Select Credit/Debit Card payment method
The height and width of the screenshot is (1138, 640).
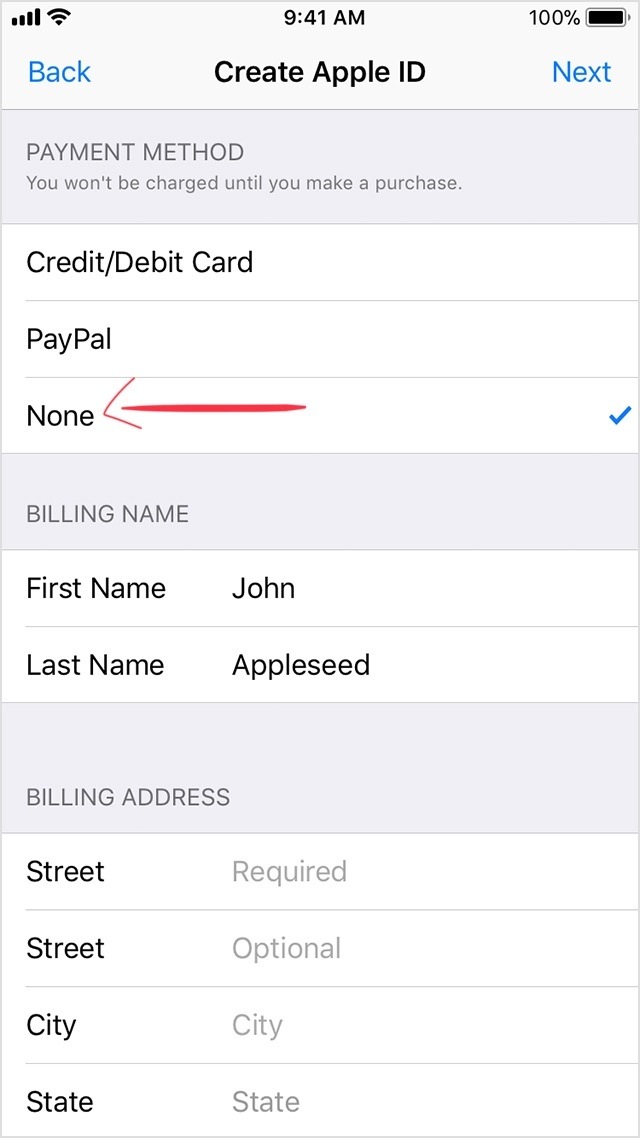point(320,262)
